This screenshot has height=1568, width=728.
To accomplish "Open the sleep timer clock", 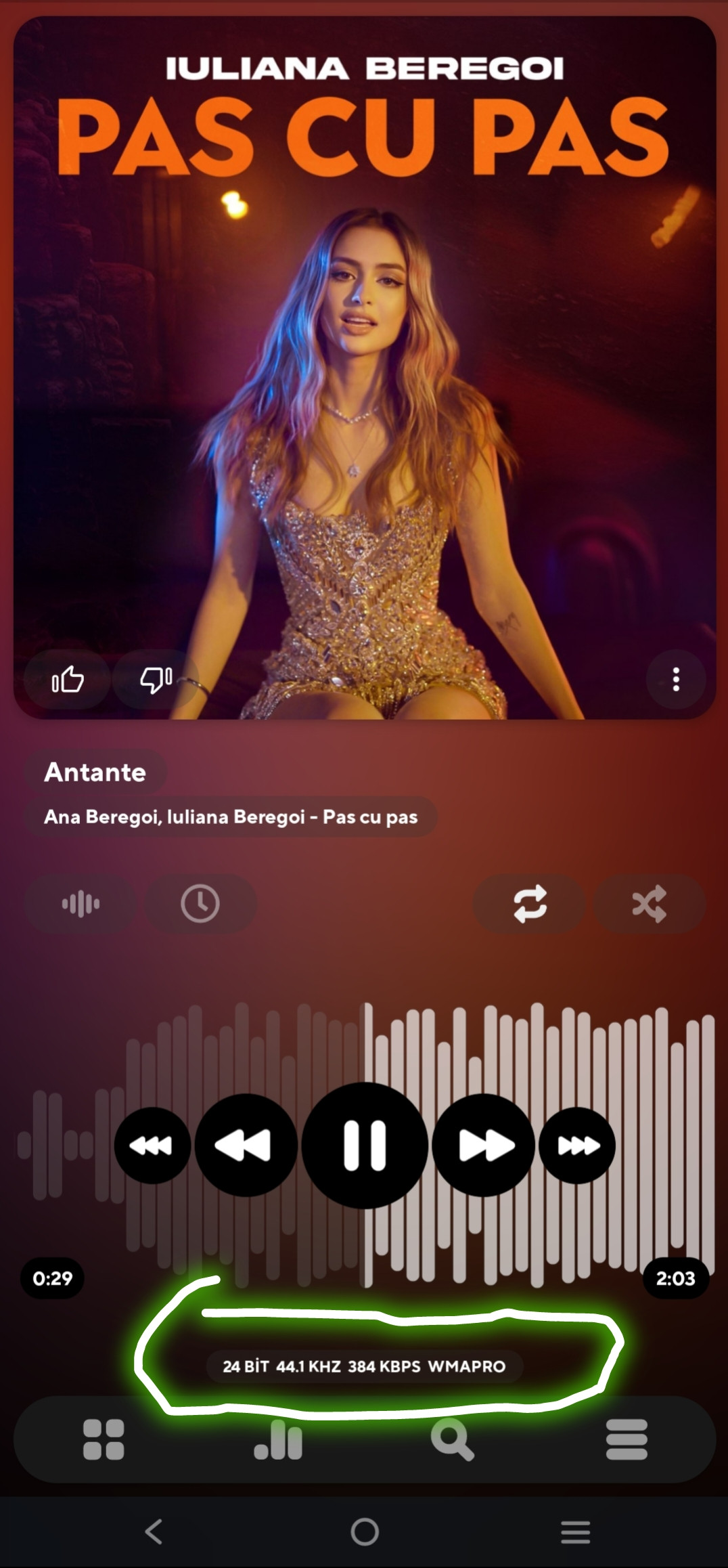I will point(200,904).
